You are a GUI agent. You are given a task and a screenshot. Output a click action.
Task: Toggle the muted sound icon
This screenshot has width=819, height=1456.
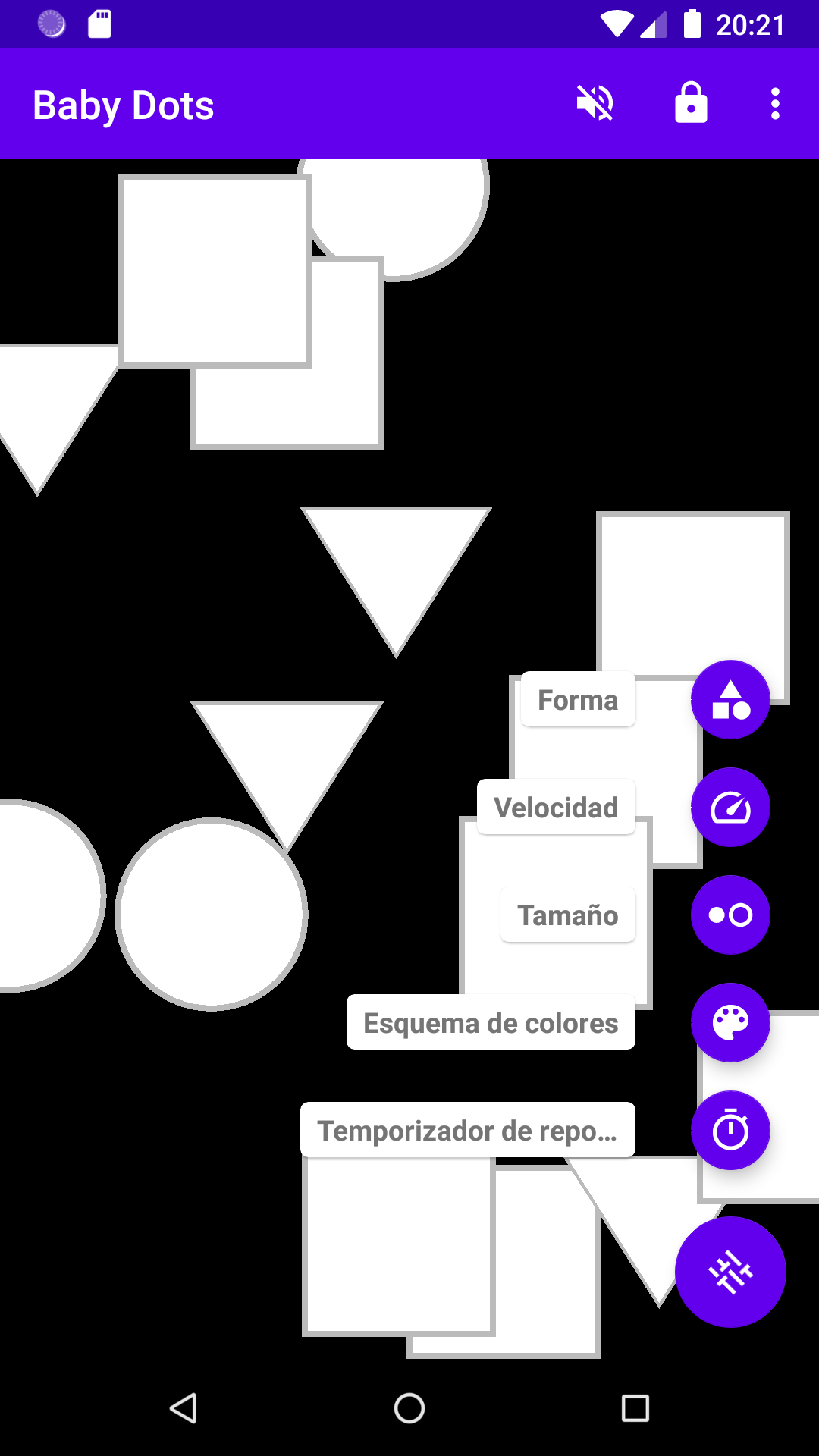pyautogui.click(x=595, y=104)
